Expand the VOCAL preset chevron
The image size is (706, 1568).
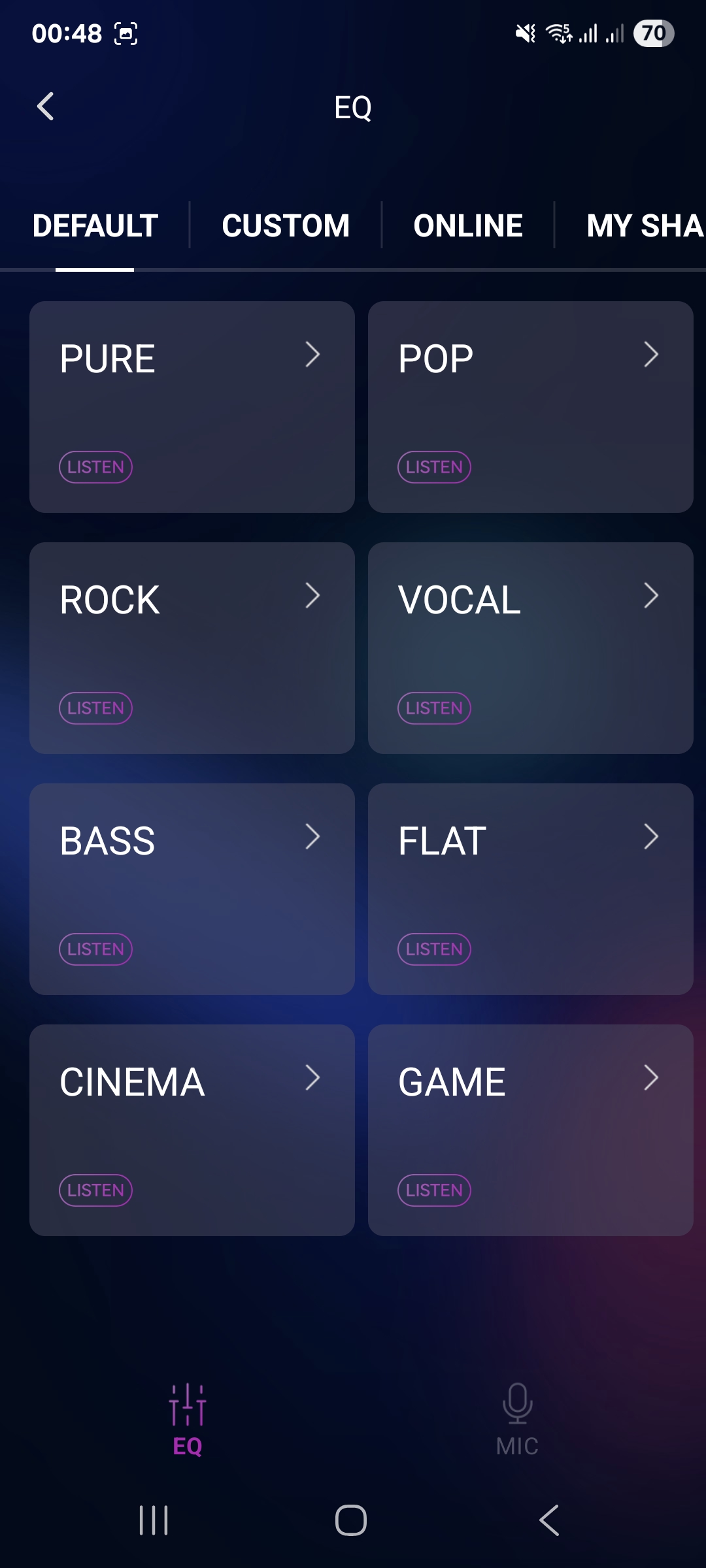tap(650, 596)
